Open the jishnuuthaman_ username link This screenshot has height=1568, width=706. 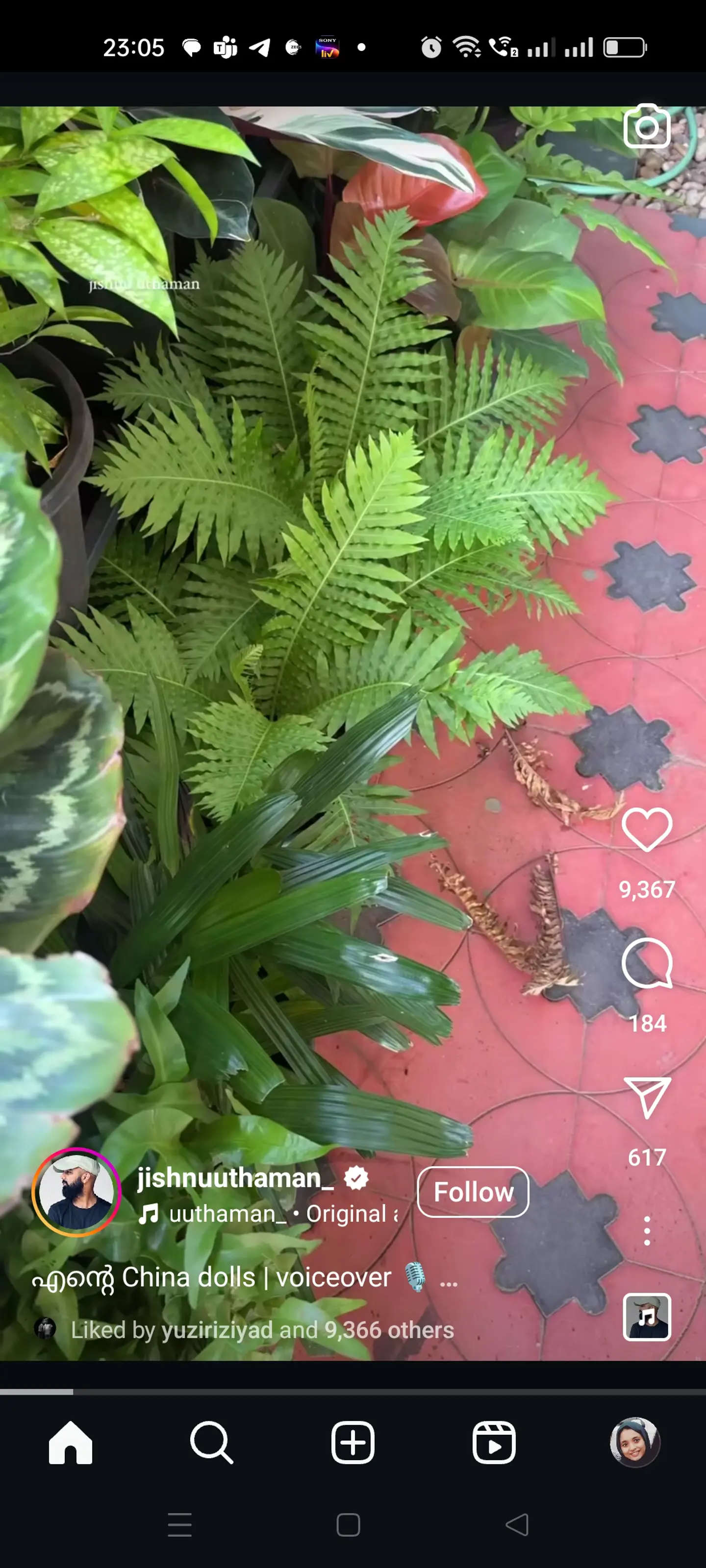click(235, 1178)
